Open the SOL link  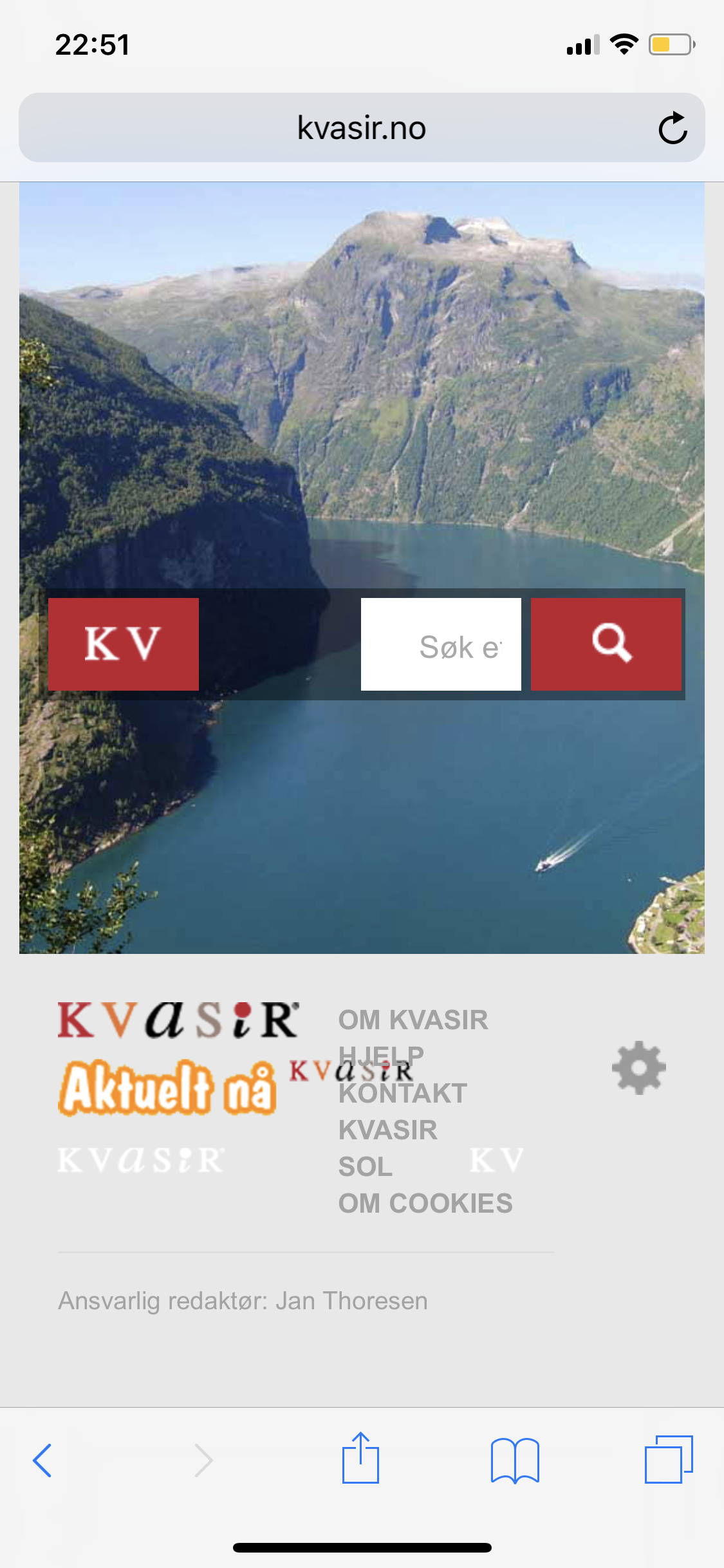[x=366, y=1166]
